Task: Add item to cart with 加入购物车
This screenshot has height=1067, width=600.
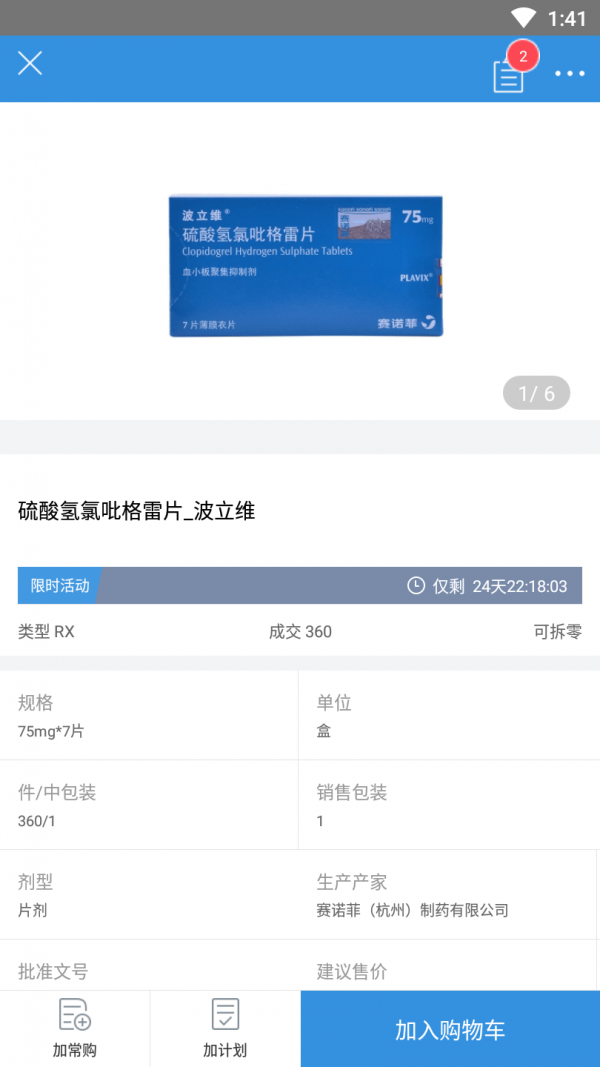Action: coord(450,1030)
